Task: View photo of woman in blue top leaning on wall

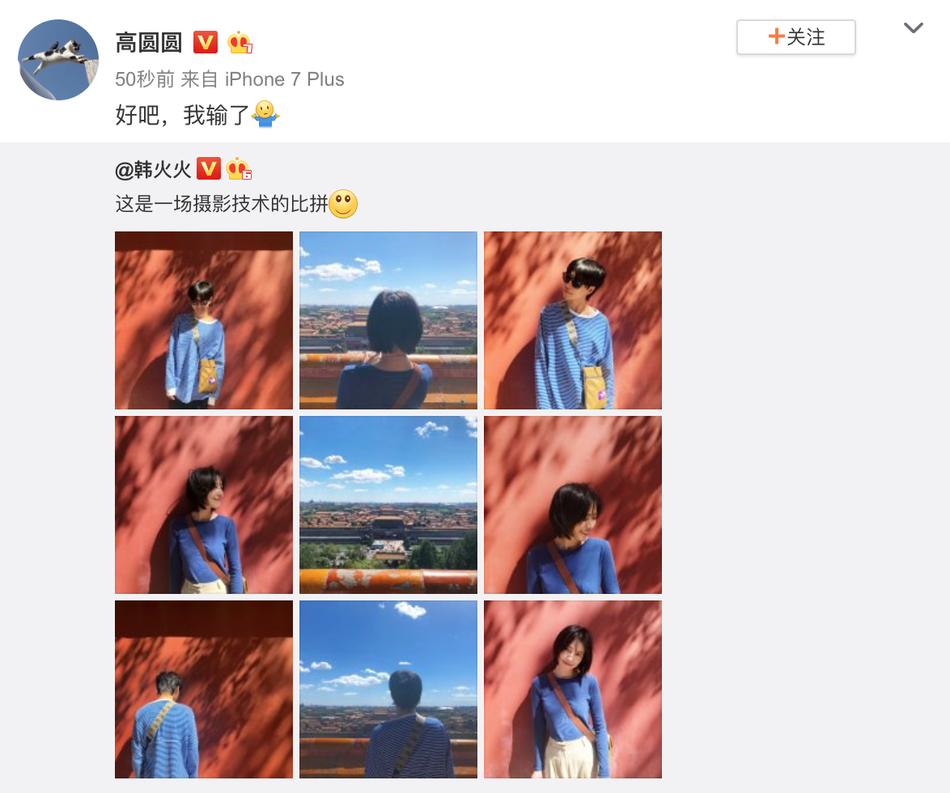Action: (x=204, y=504)
